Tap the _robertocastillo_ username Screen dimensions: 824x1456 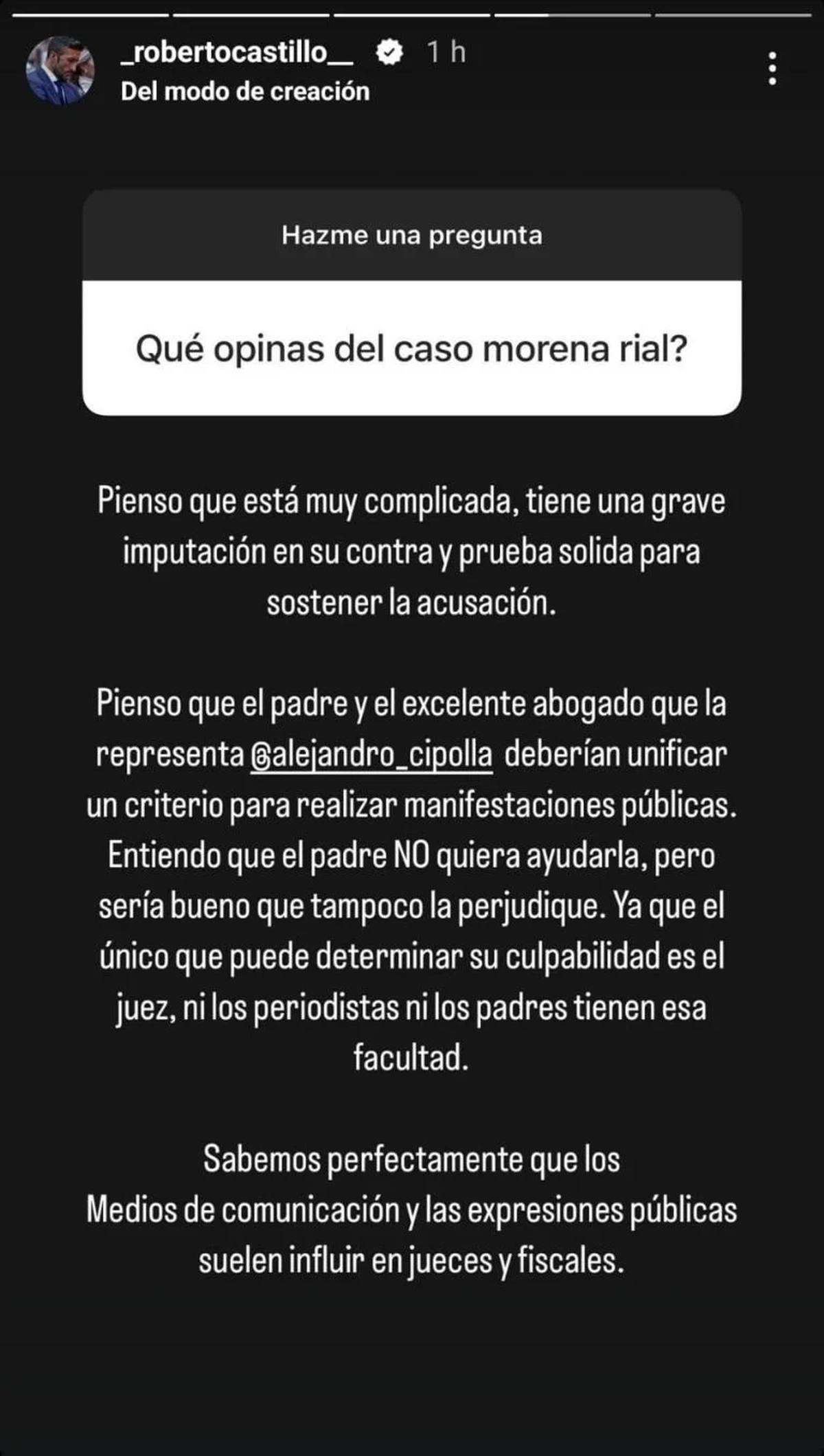coord(237,53)
